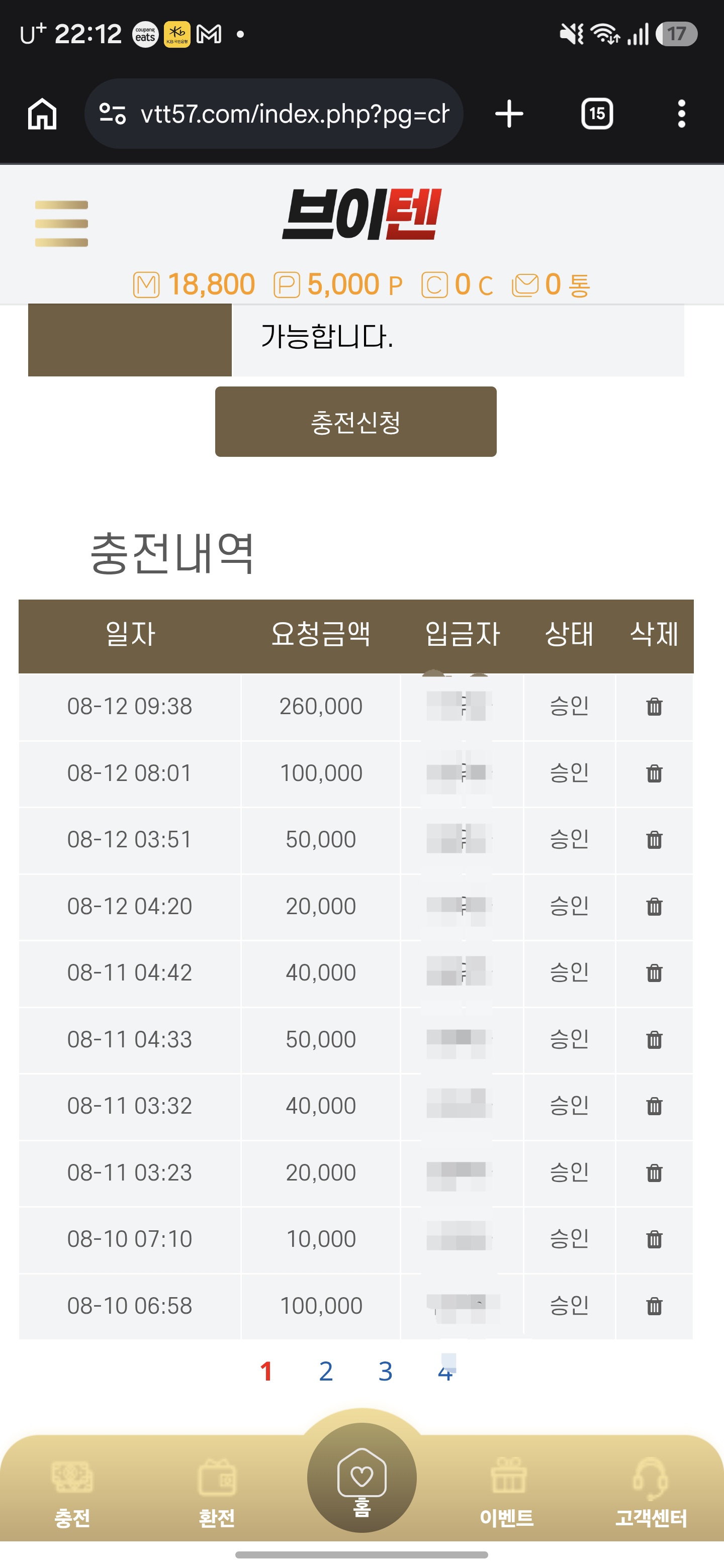Delete the 08-10 06:58 charge record
The image size is (724, 1568).
(654, 1306)
